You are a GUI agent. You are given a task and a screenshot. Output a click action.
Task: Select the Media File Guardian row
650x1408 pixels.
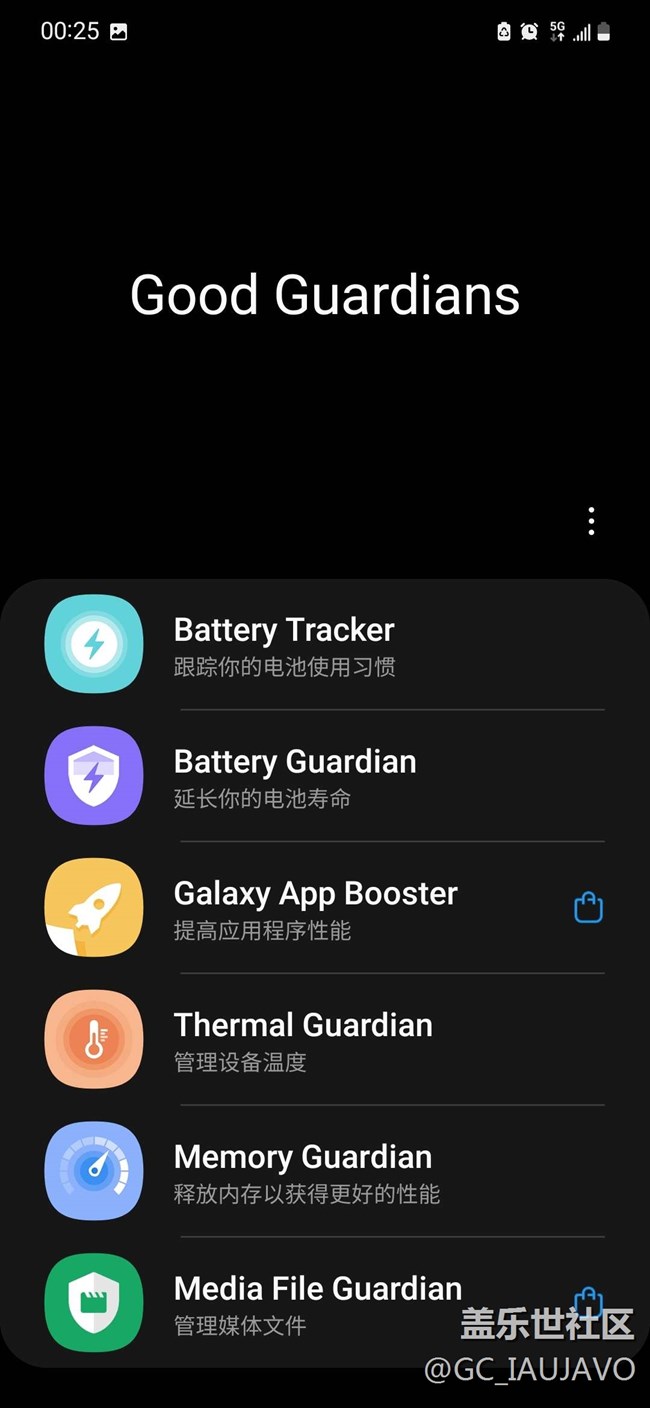pyautogui.click(x=325, y=1302)
